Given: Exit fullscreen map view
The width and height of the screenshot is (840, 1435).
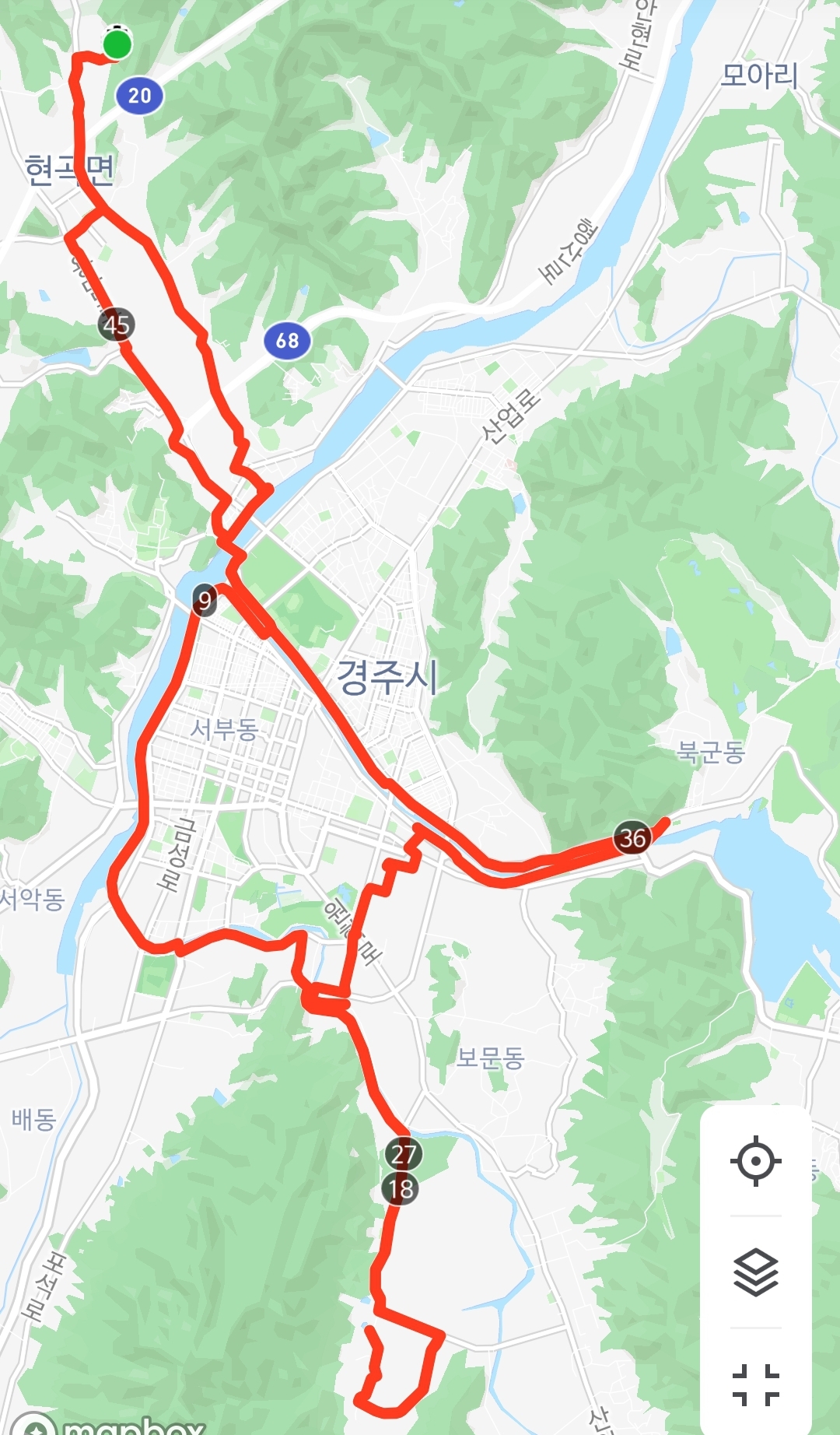Looking at the screenshot, I should (x=755, y=1384).
